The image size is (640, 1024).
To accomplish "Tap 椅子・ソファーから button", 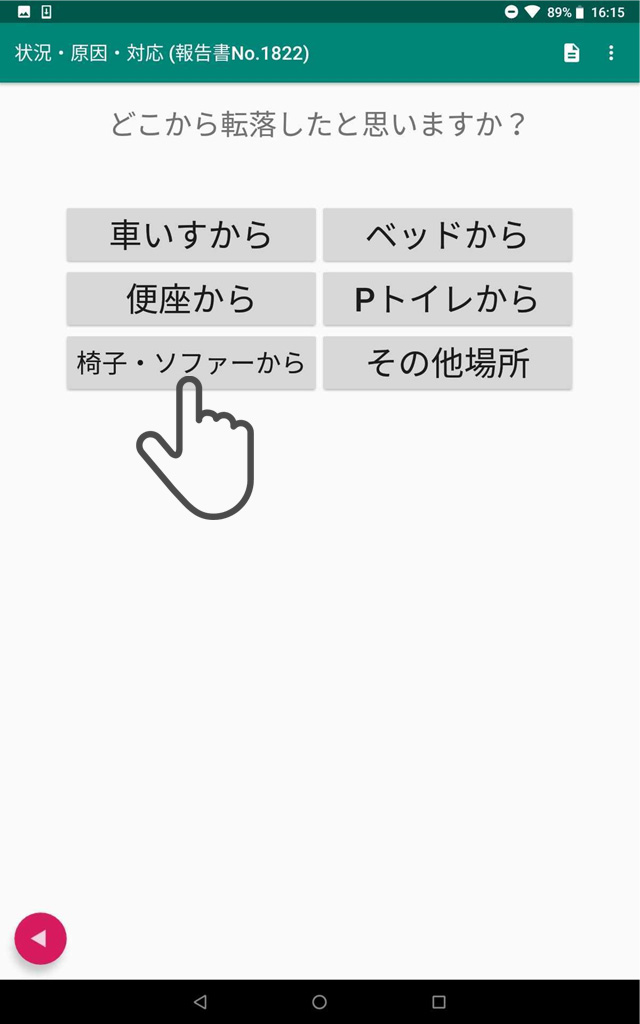I will (191, 363).
